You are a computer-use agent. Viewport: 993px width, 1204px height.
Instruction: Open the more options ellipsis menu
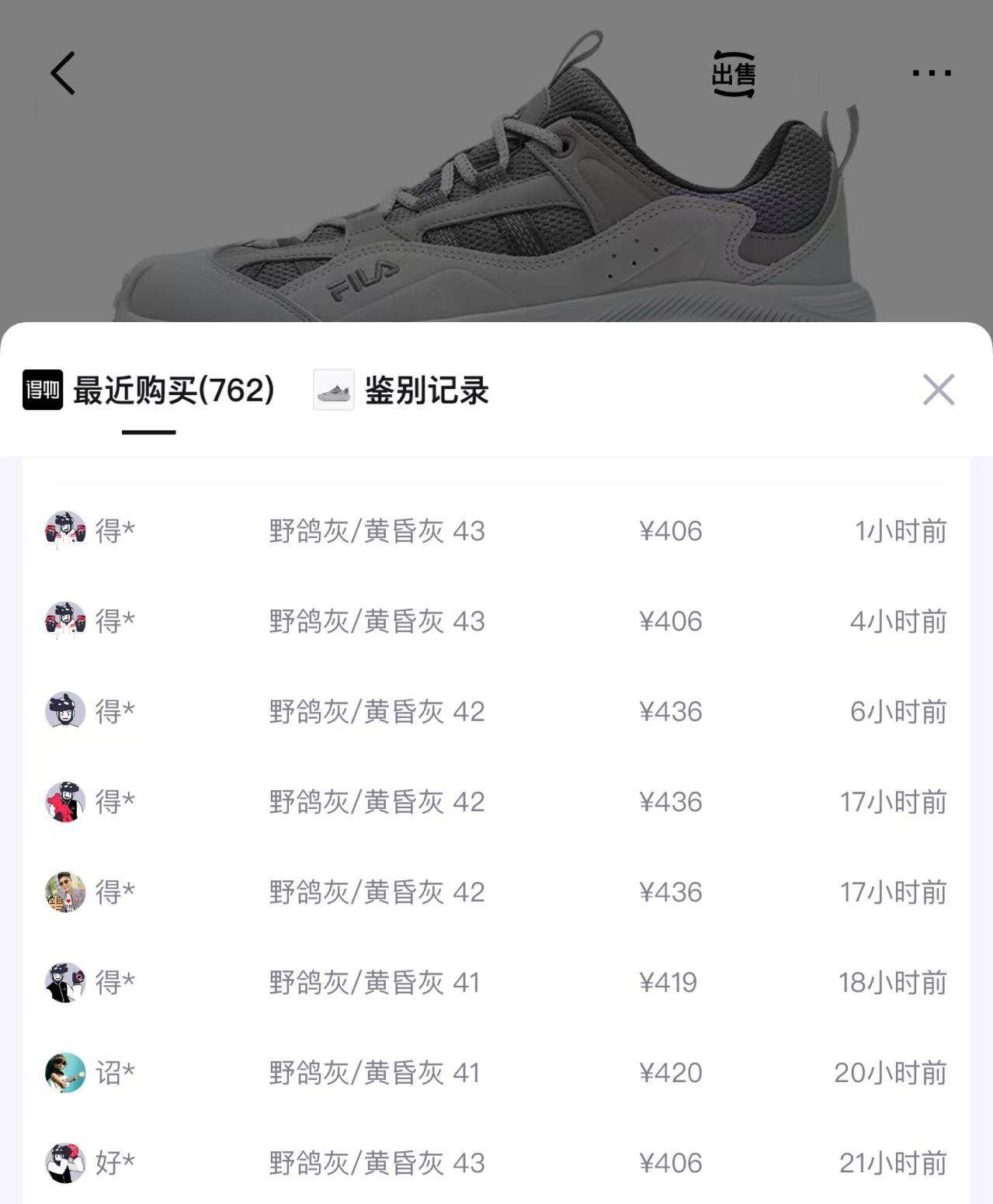click(x=929, y=72)
